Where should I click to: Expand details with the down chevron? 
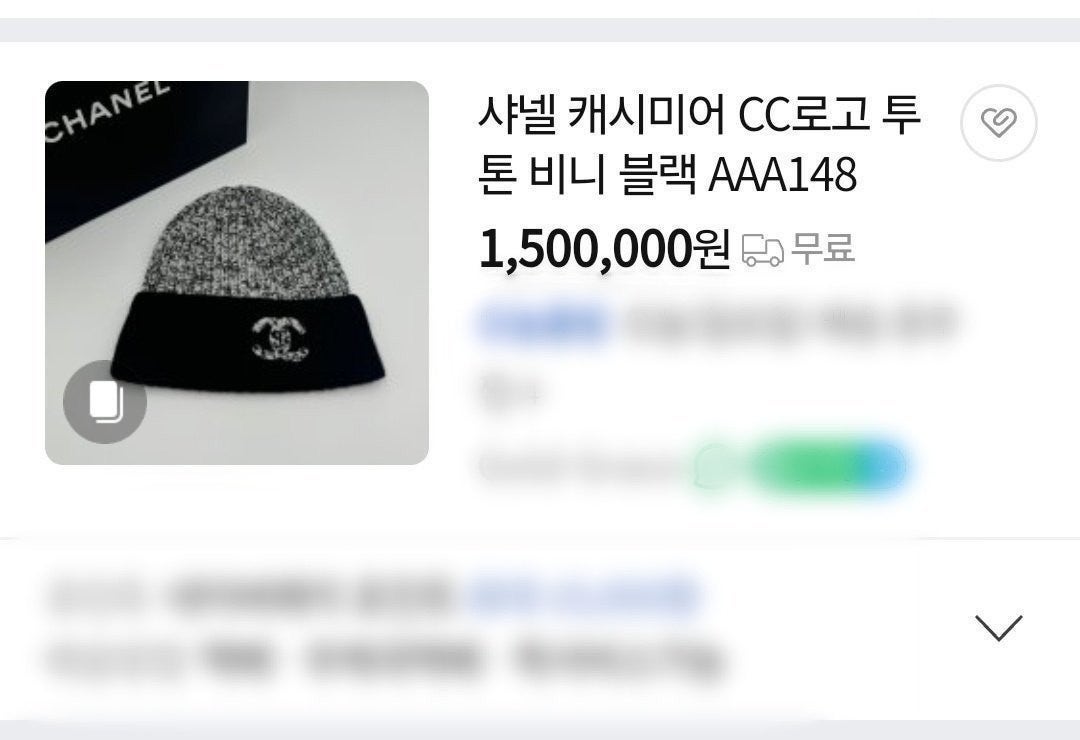tap(998, 628)
